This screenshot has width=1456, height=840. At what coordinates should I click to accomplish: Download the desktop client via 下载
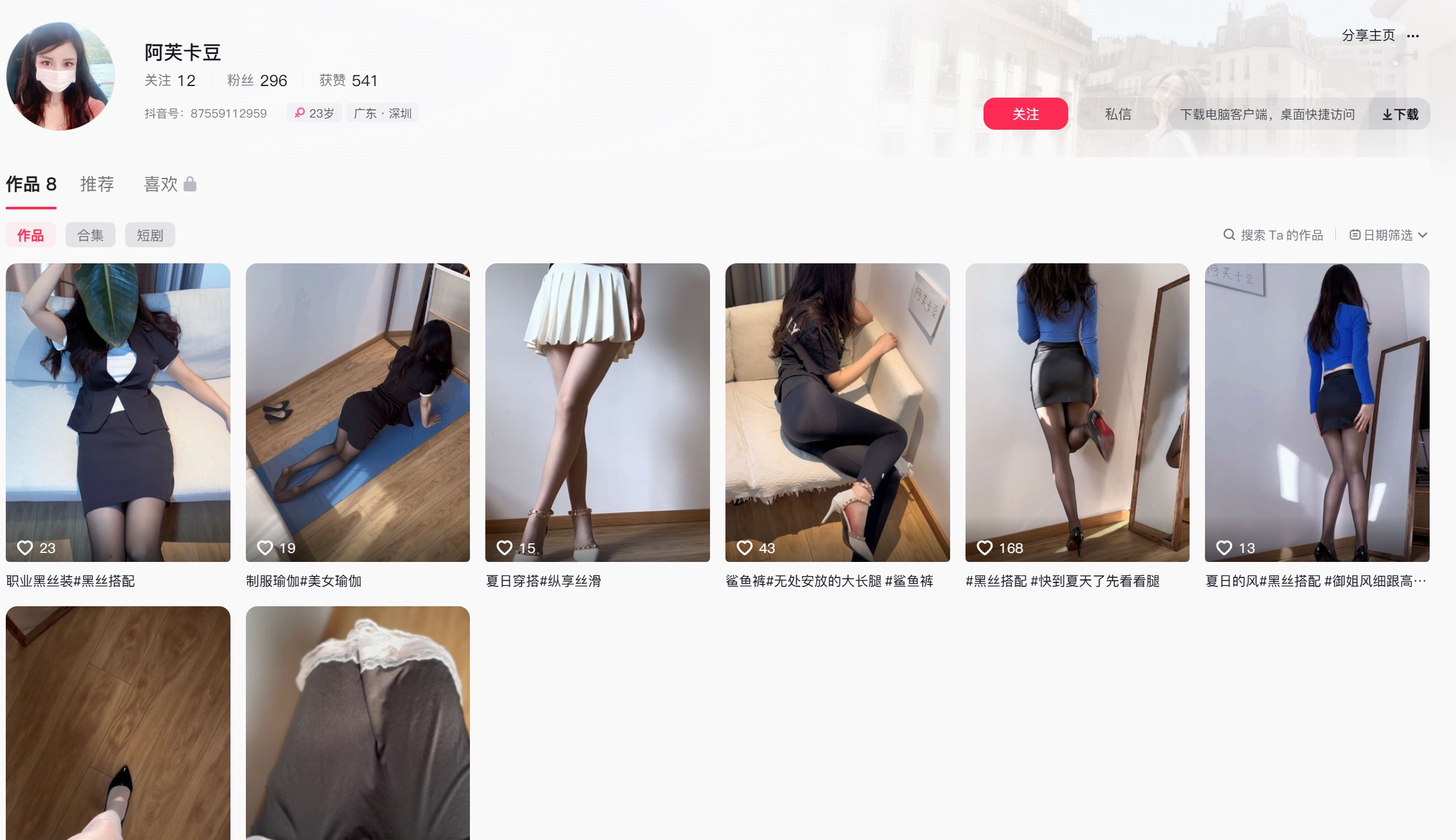[1400, 114]
